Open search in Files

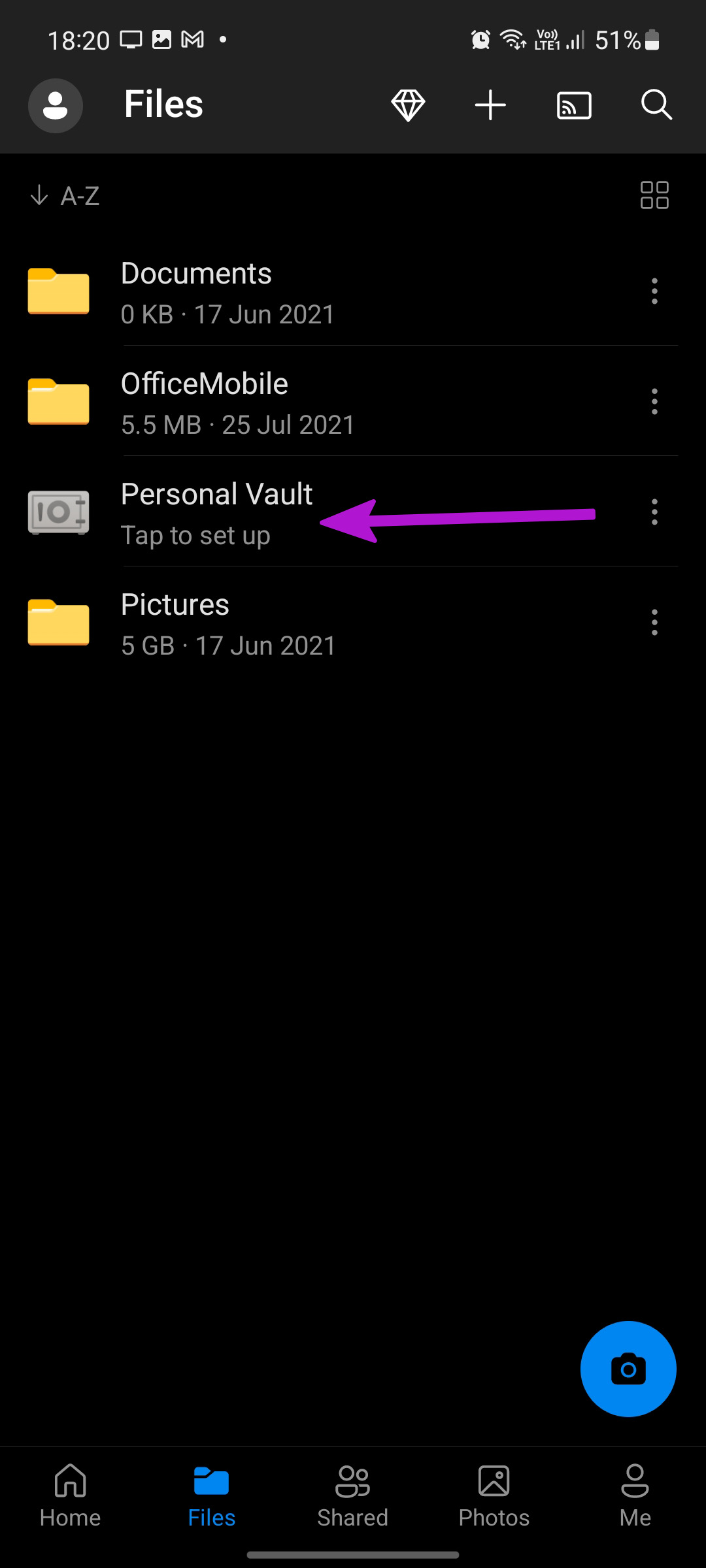(656, 105)
